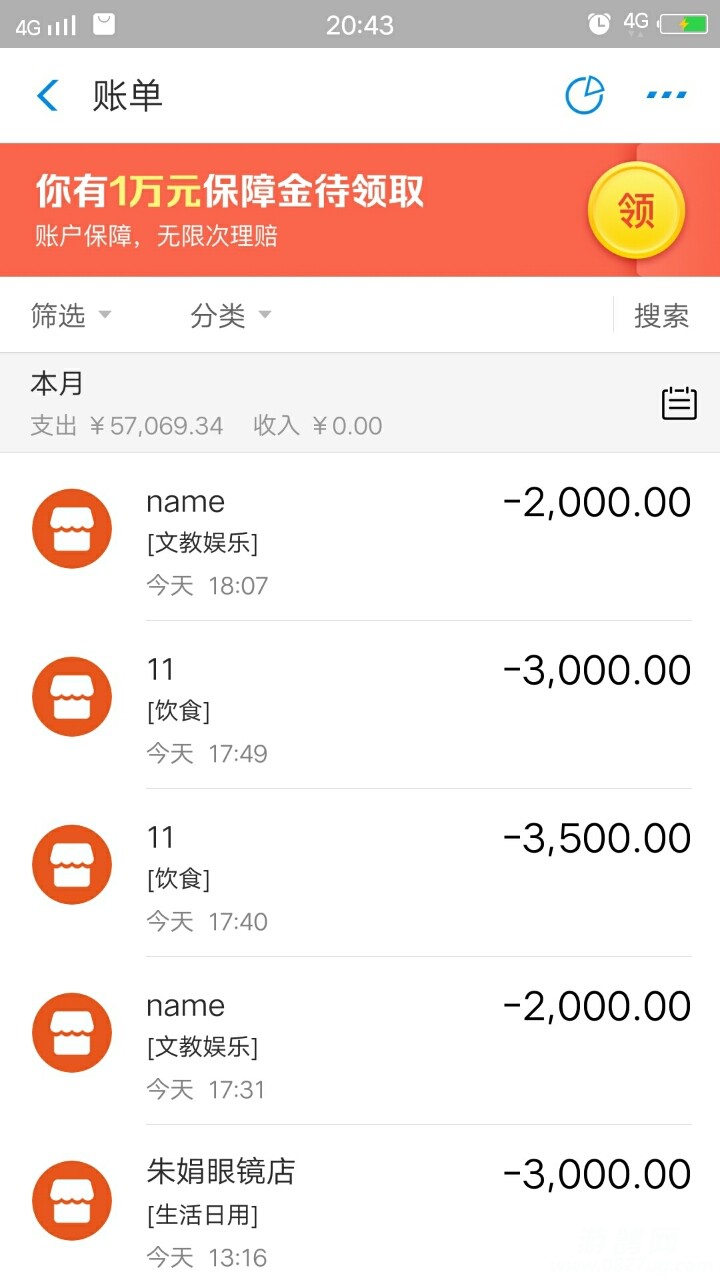The image size is (720, 1280).
Task: Open the monthly calendar icon beside 本月
Action: pos(679,403)
